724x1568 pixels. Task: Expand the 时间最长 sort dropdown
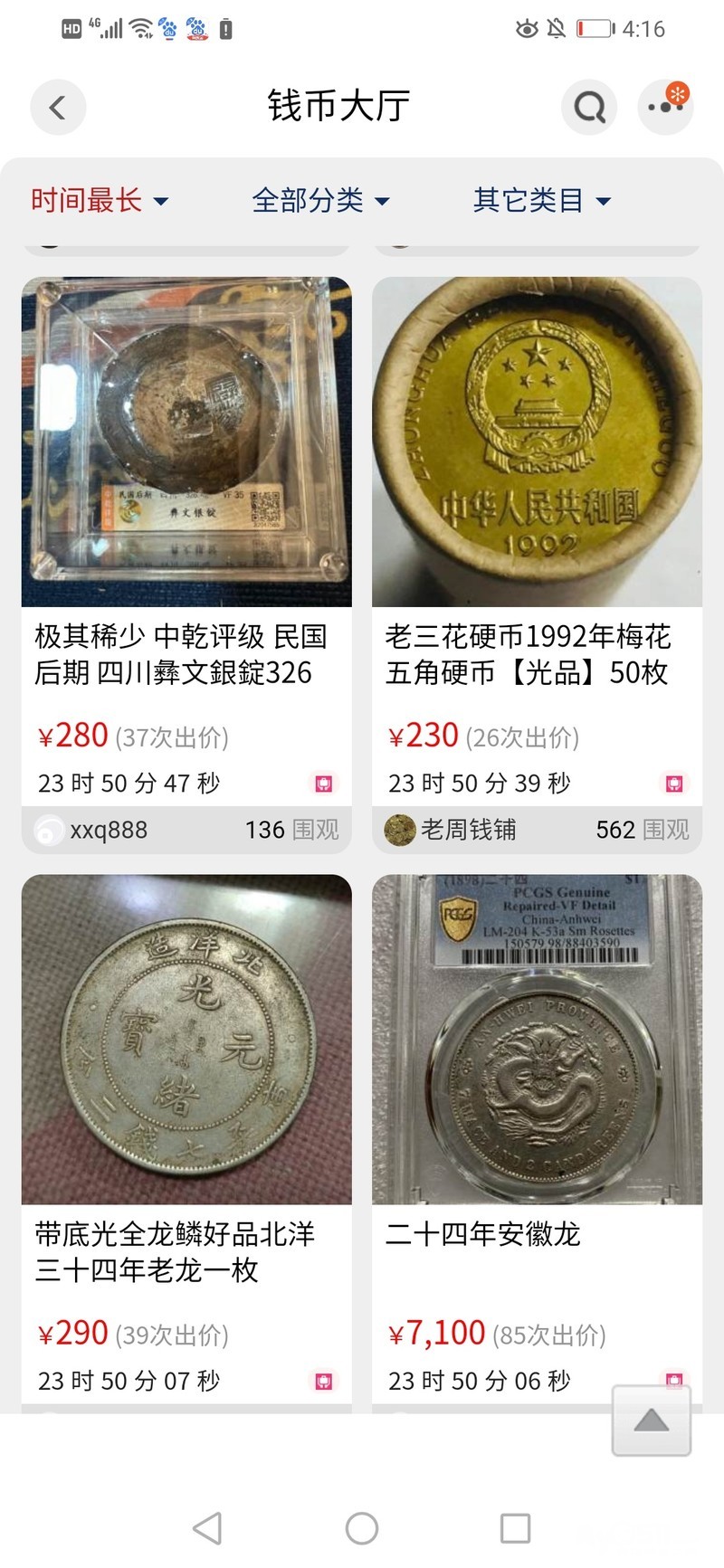pyautogui.click(x=100, y=200)
